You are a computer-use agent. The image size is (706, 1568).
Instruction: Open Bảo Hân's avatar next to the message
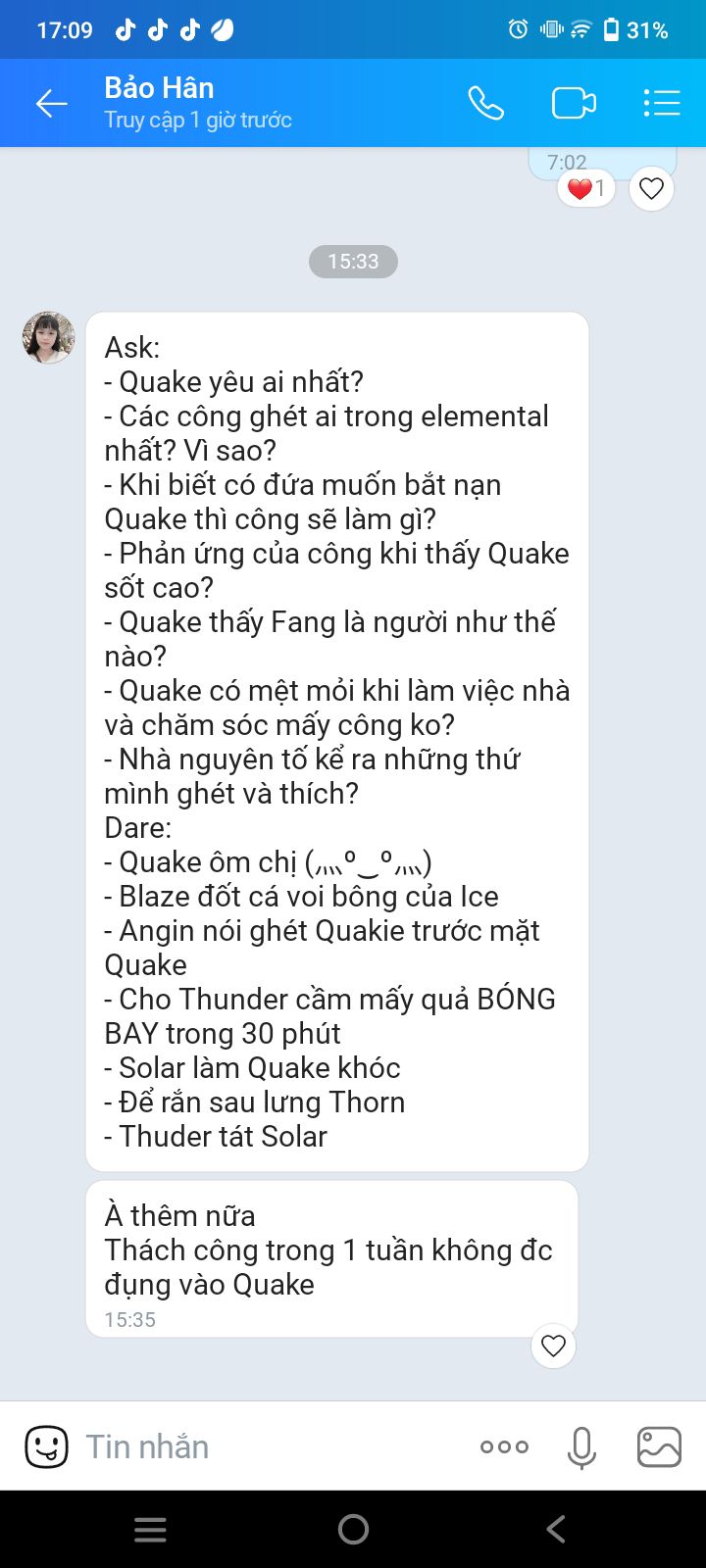[x=49, y=338]
